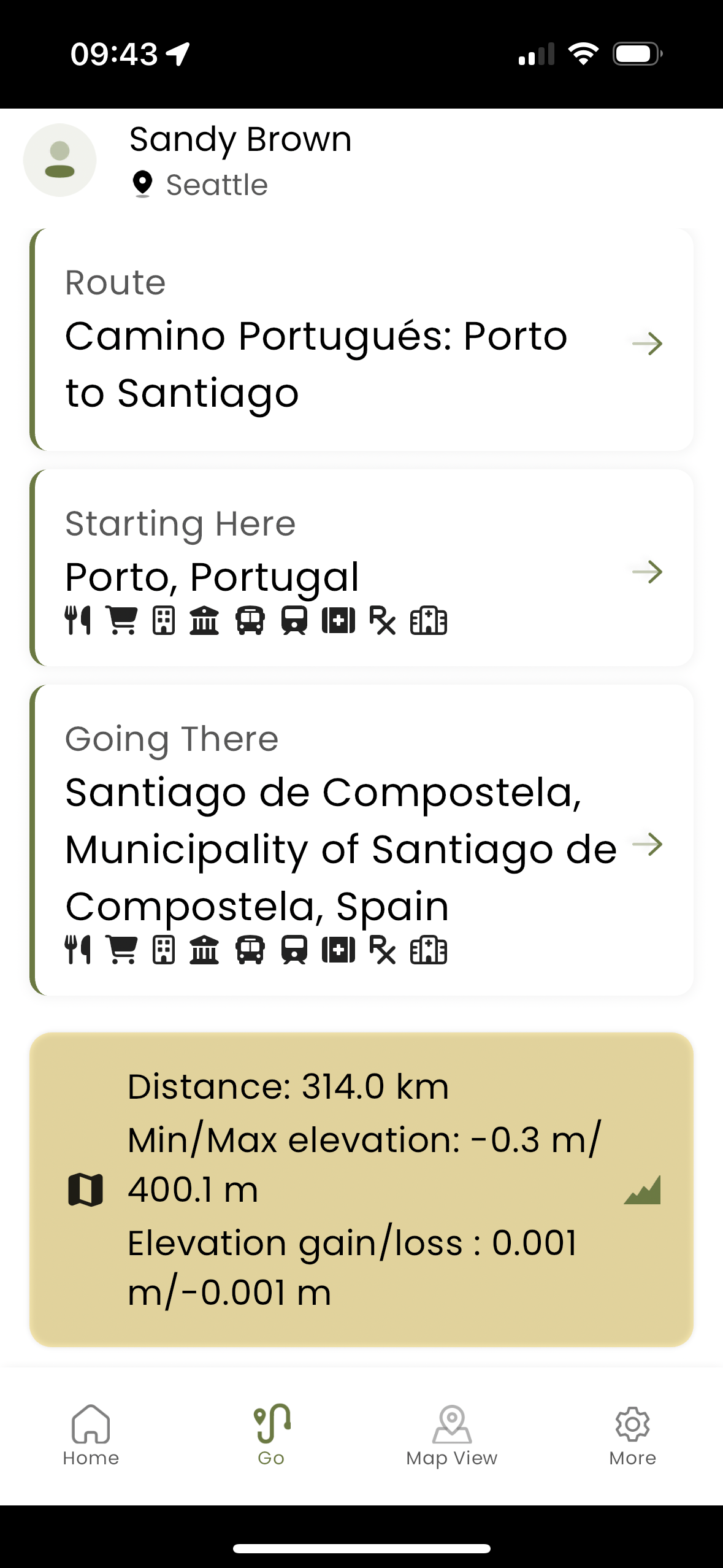Click the first-aid icon under Santiago de Compostela
Screen dimensions: 723x1568
pos(338,951)
